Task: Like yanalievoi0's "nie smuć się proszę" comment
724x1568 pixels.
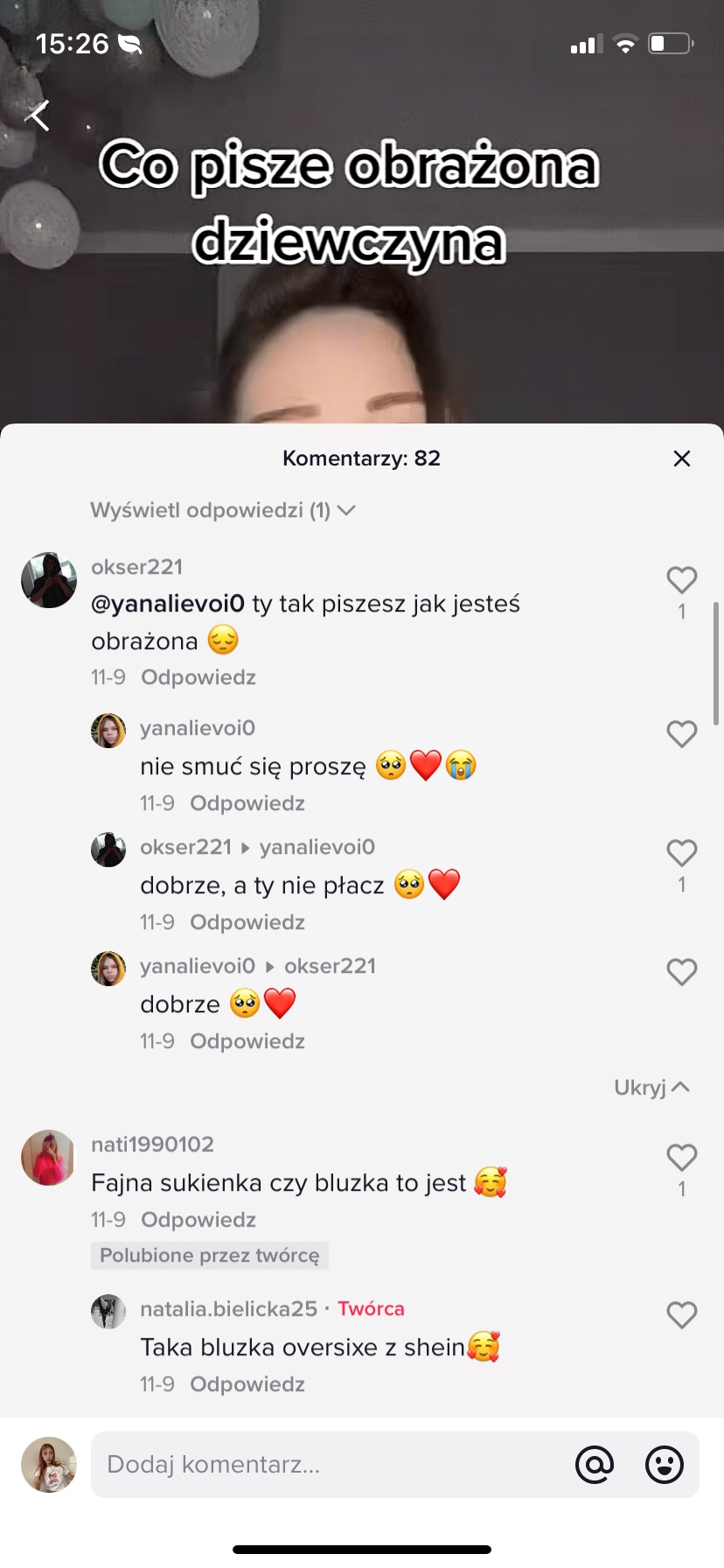Action: point(682,734)
